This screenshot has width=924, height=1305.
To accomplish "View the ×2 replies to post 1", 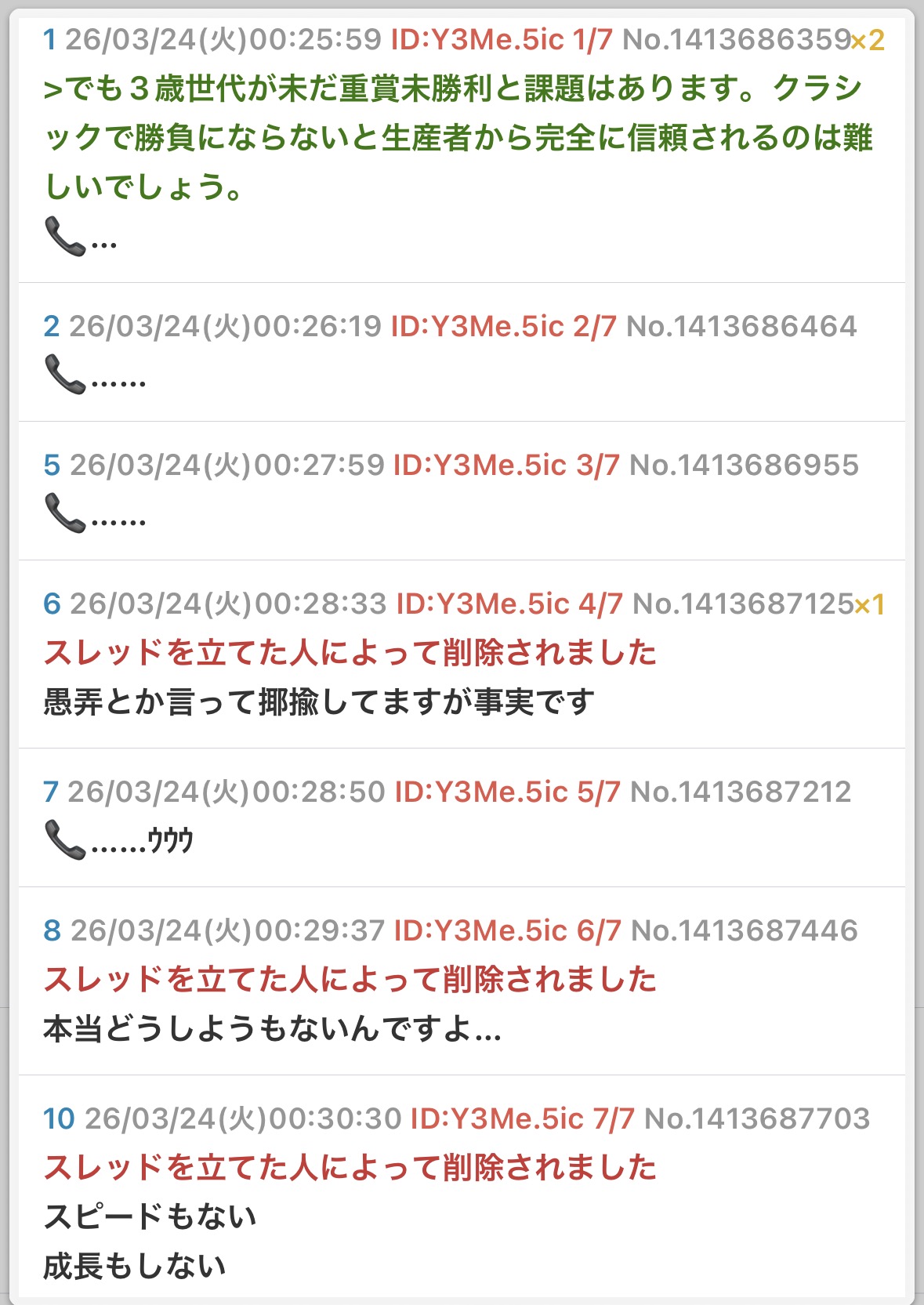I will click(868, 40).
